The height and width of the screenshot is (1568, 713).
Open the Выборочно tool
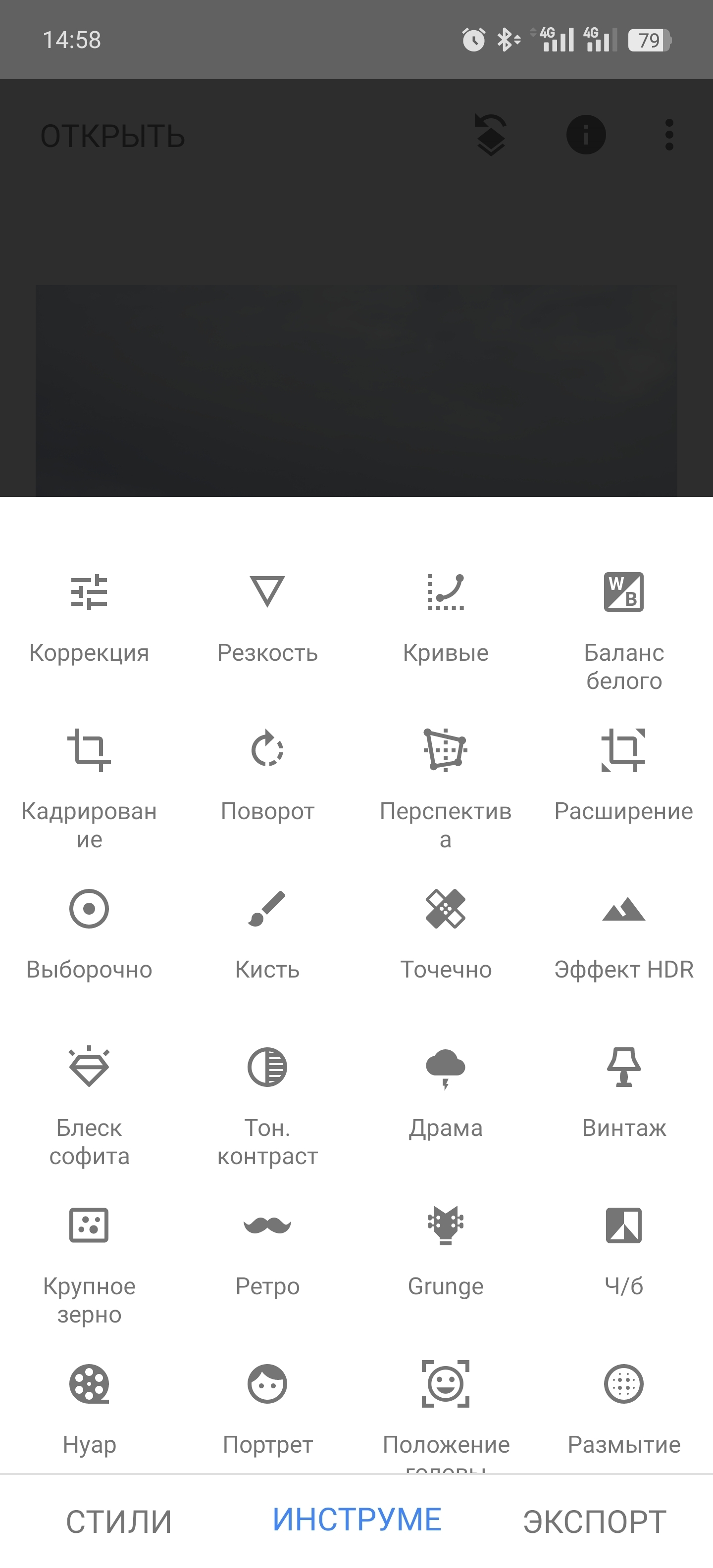89,931
